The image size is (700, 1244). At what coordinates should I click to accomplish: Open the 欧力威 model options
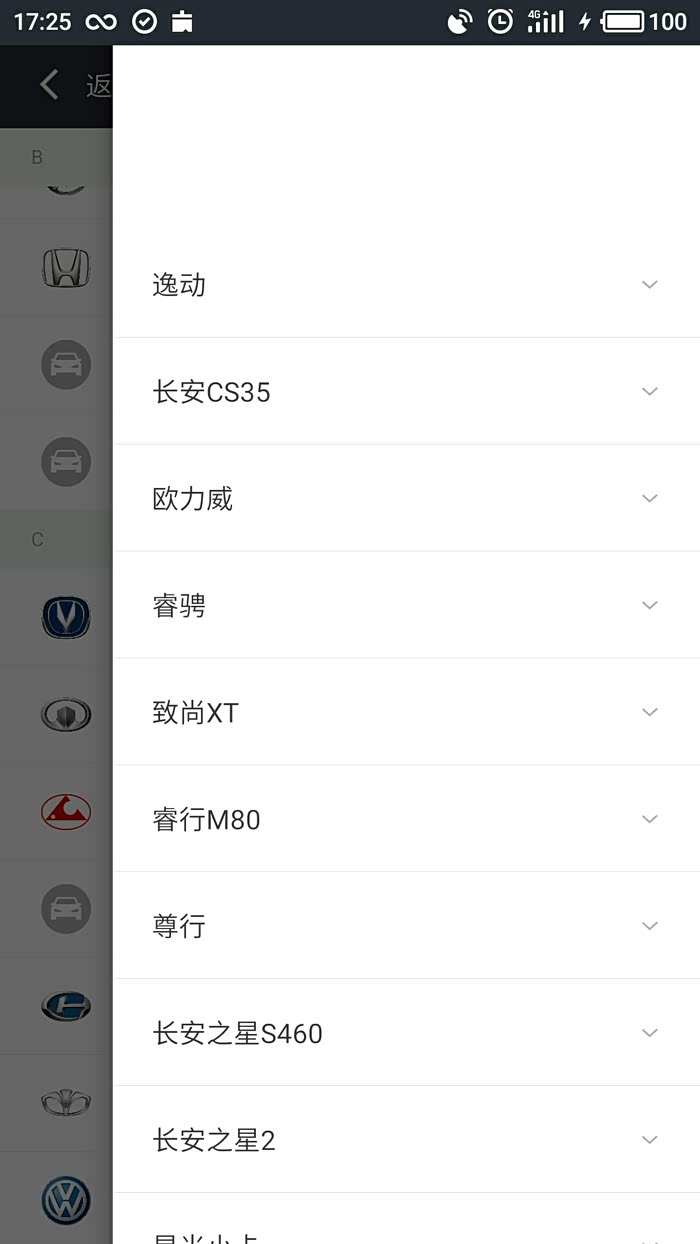[405, 498]
